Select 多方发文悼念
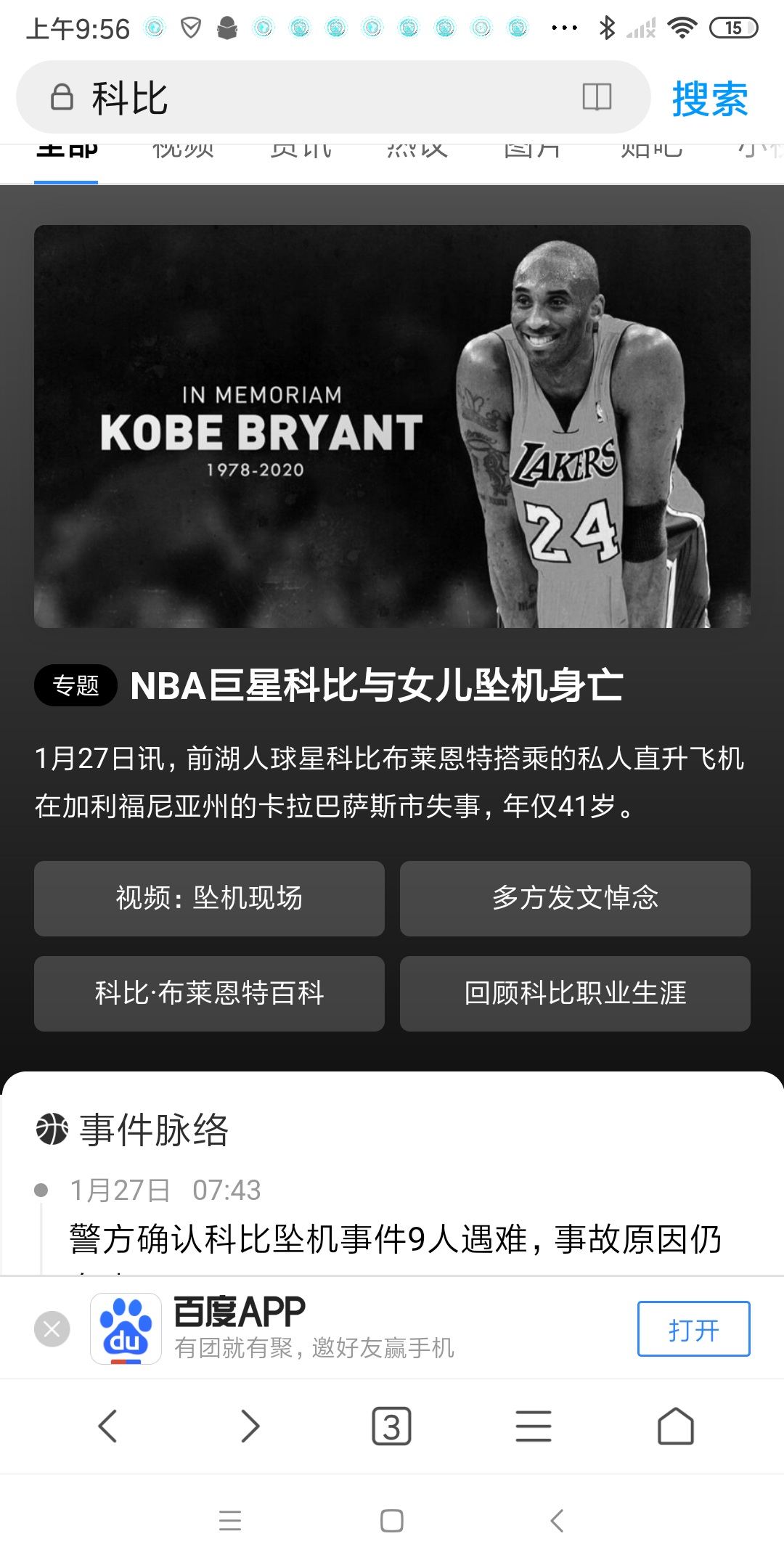Viewport: 784px width, 1568px height. point(575,899)
